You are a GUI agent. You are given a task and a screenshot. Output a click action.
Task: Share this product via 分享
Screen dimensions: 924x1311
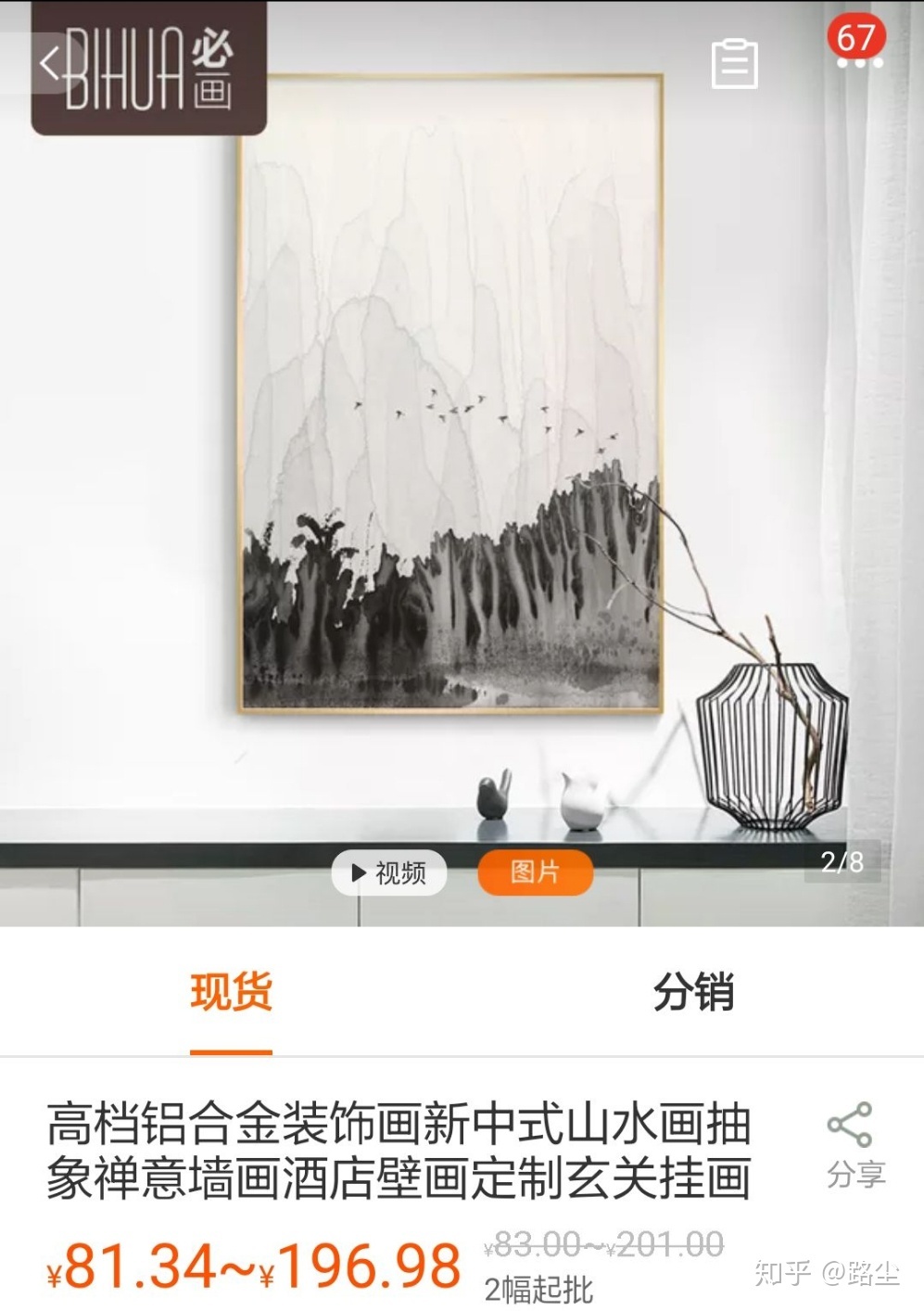pyautogui.click(x=854, y=1146)
